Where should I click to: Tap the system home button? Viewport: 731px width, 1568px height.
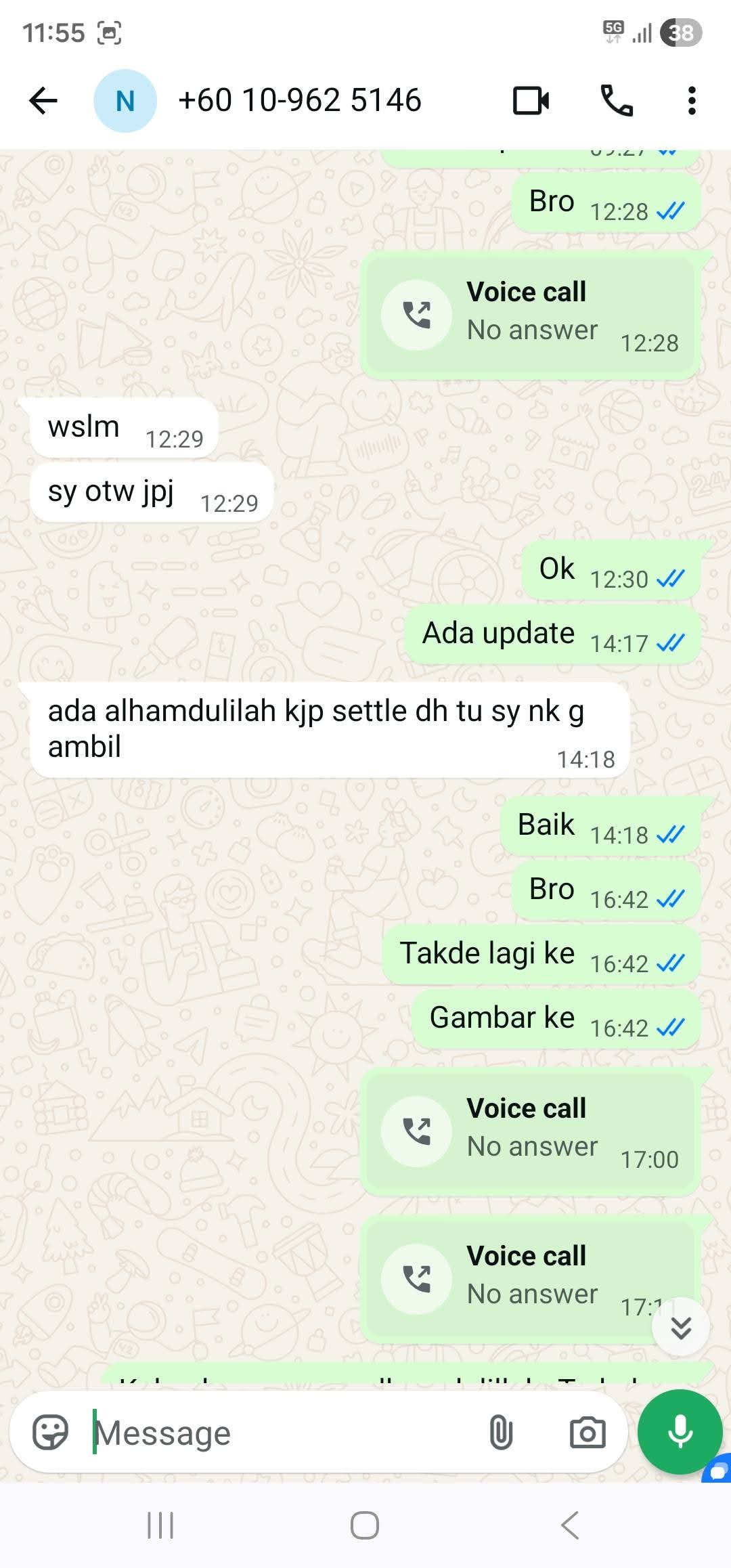365,1526
